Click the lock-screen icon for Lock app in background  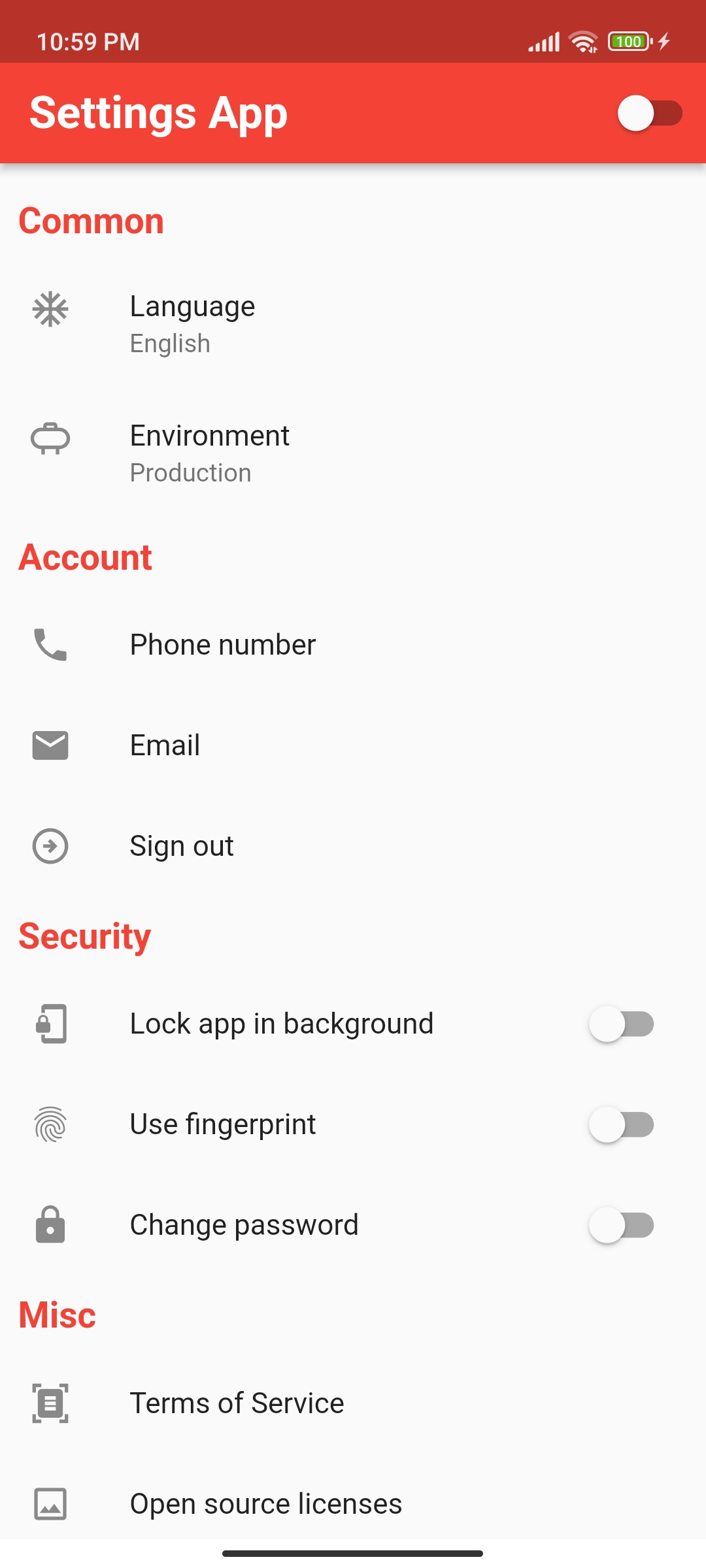pyautogui.click(x=50, y=1024)
